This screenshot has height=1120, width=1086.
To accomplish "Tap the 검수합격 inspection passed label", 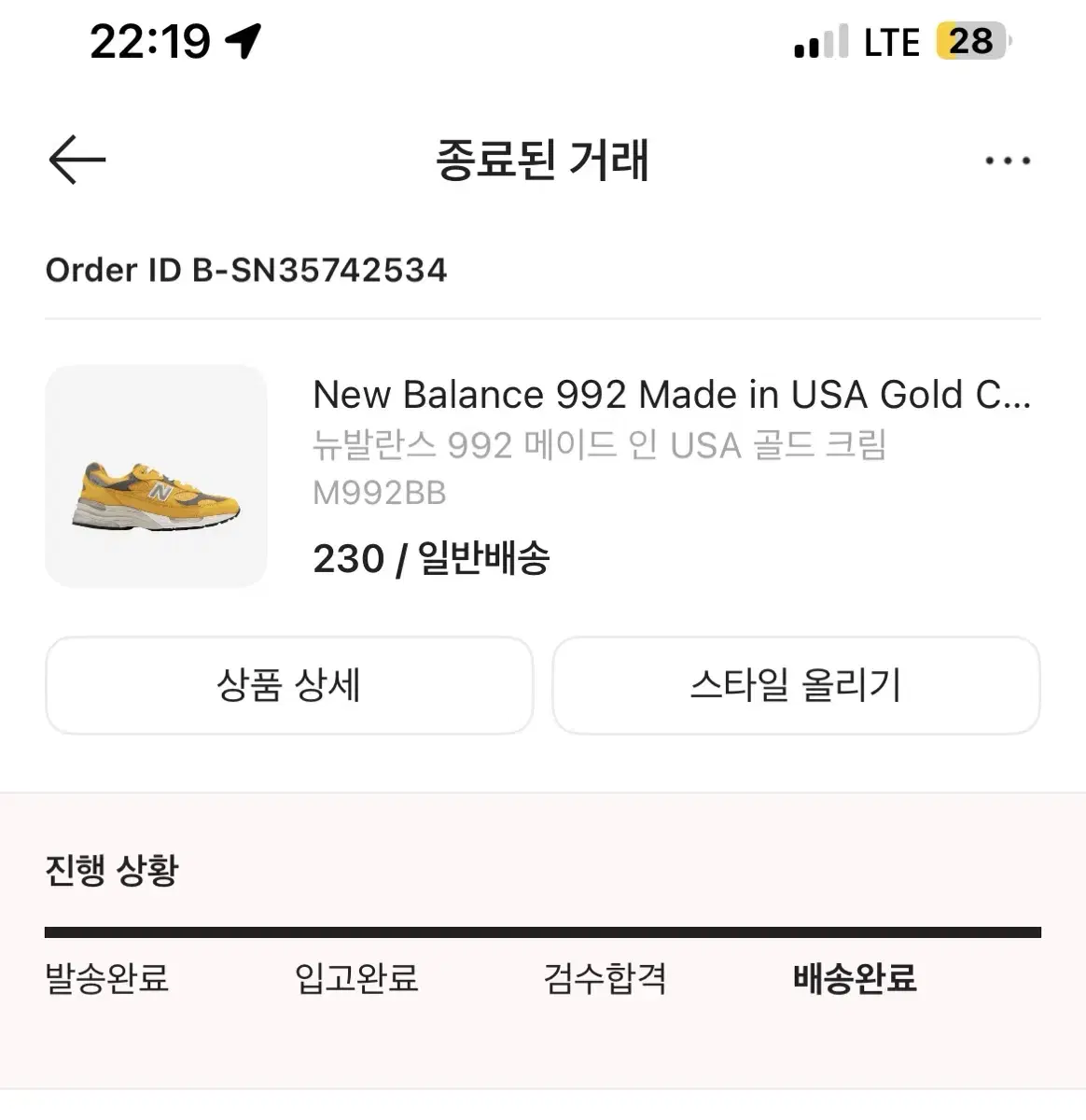I will click(x=605, y=980).
